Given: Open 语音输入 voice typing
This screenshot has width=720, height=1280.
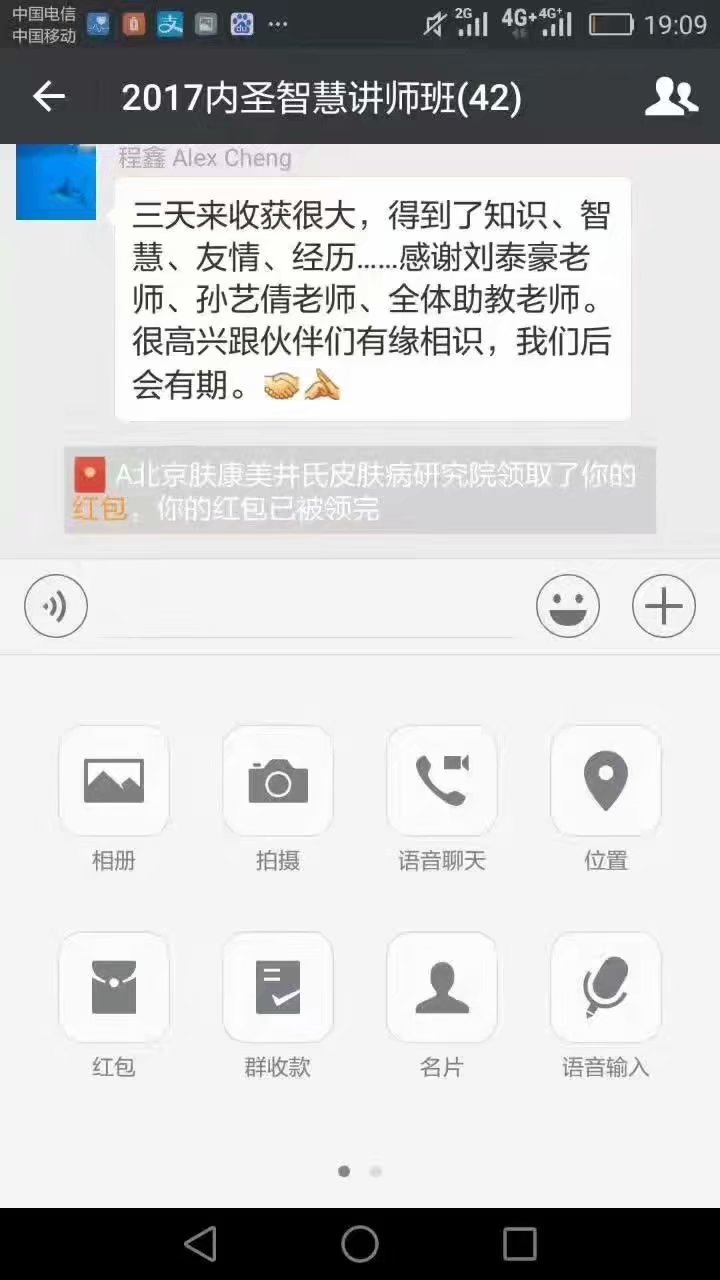Looking at the screenshot, I should click(x=606, y=988).
